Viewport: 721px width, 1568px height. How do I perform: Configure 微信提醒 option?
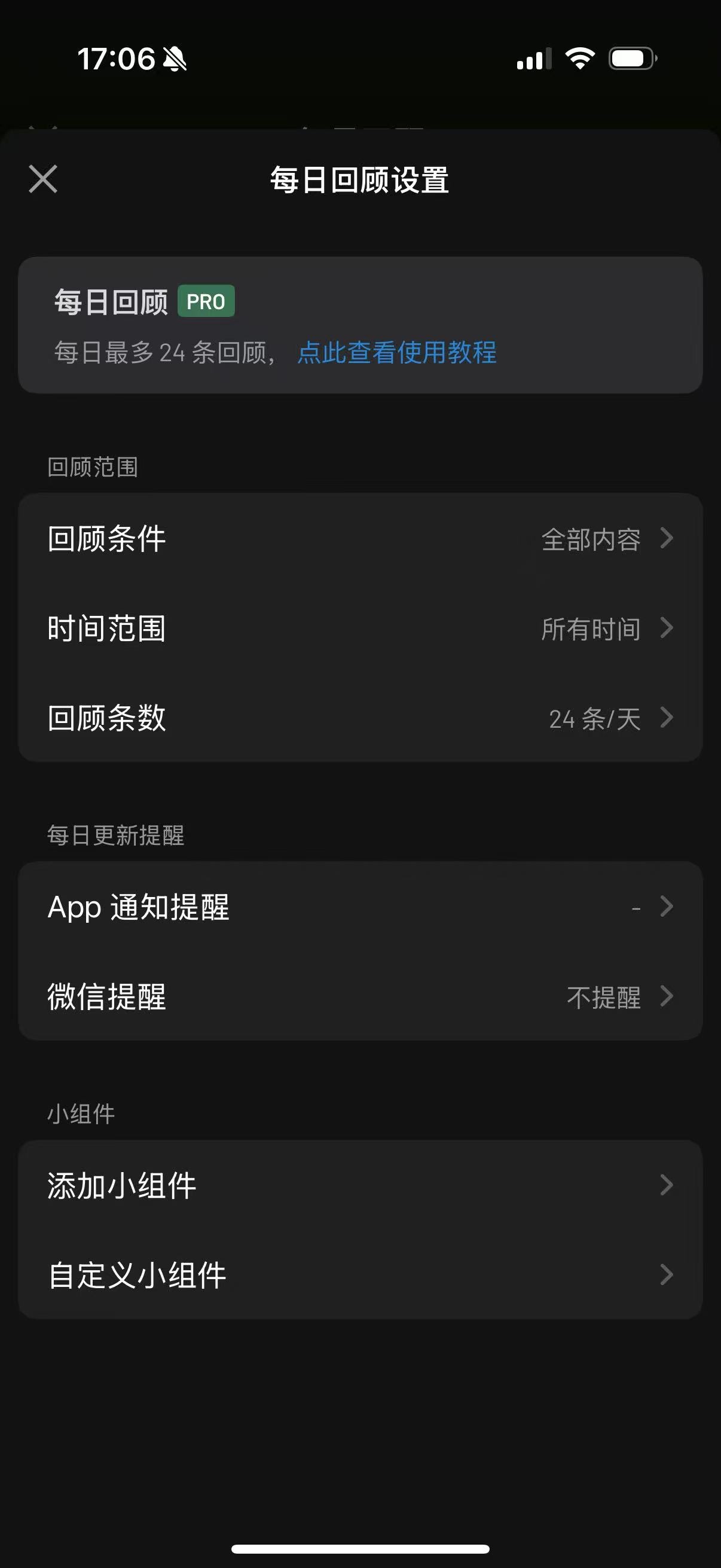[360, 996]
